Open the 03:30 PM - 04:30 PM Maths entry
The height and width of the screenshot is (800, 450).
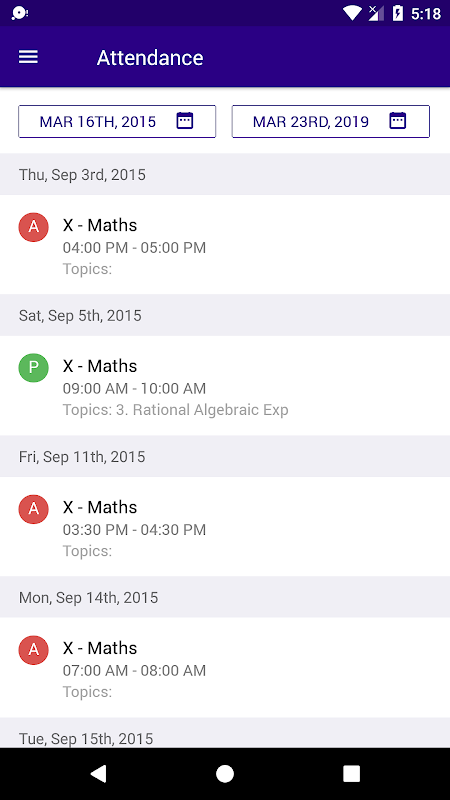point(225,527)
